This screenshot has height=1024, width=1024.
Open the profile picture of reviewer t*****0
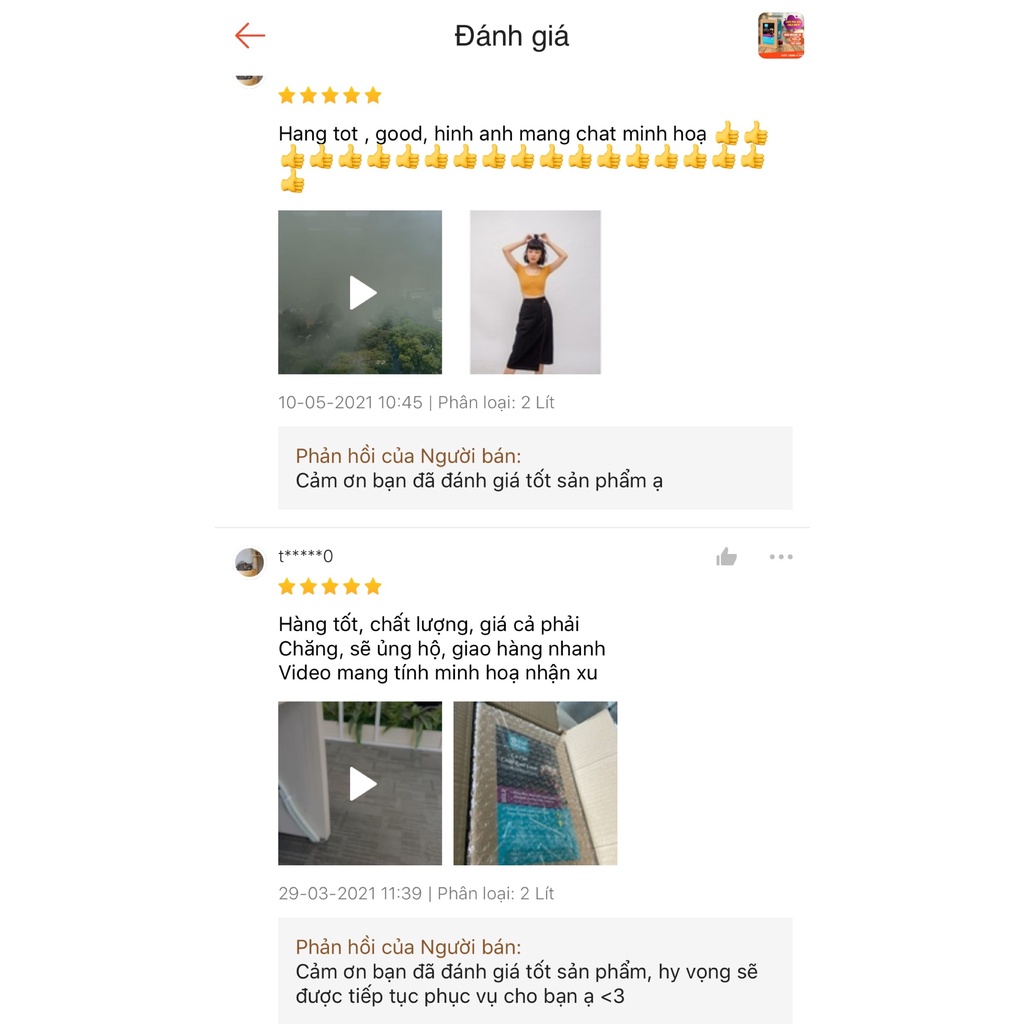pyautogui.click(x=249, y=562)
